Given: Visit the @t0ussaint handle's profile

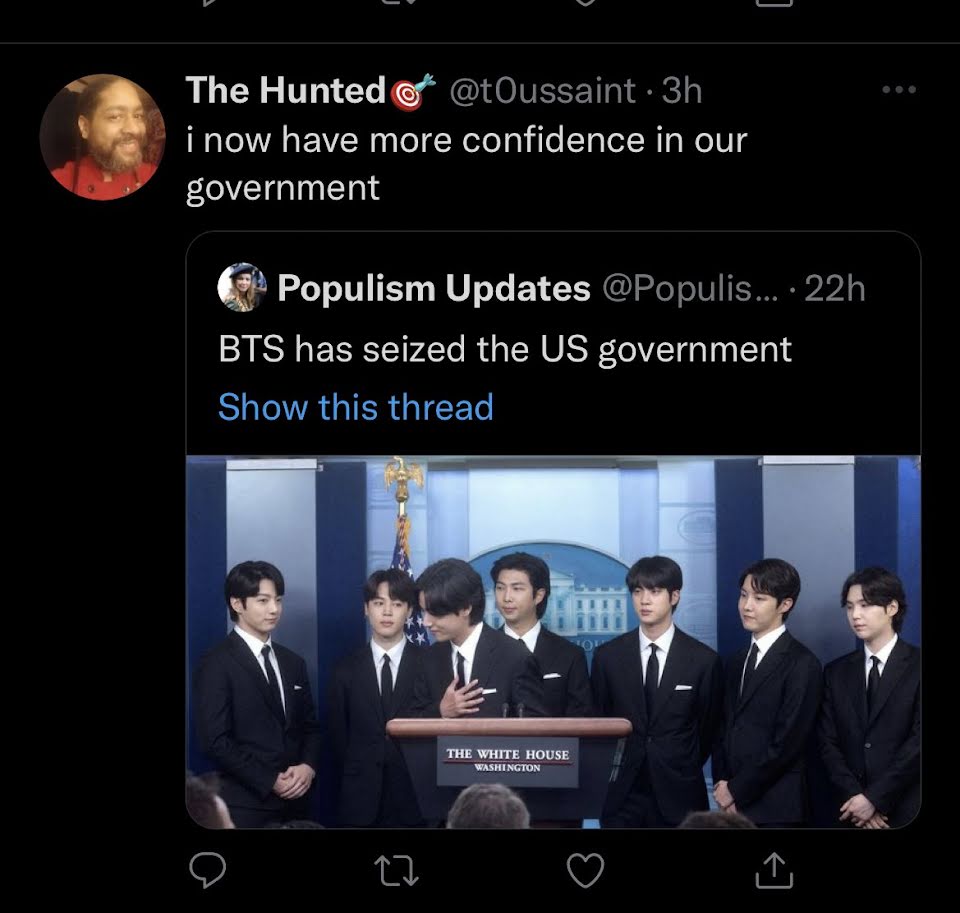Looking at the screenshot, I should (542, 91).
